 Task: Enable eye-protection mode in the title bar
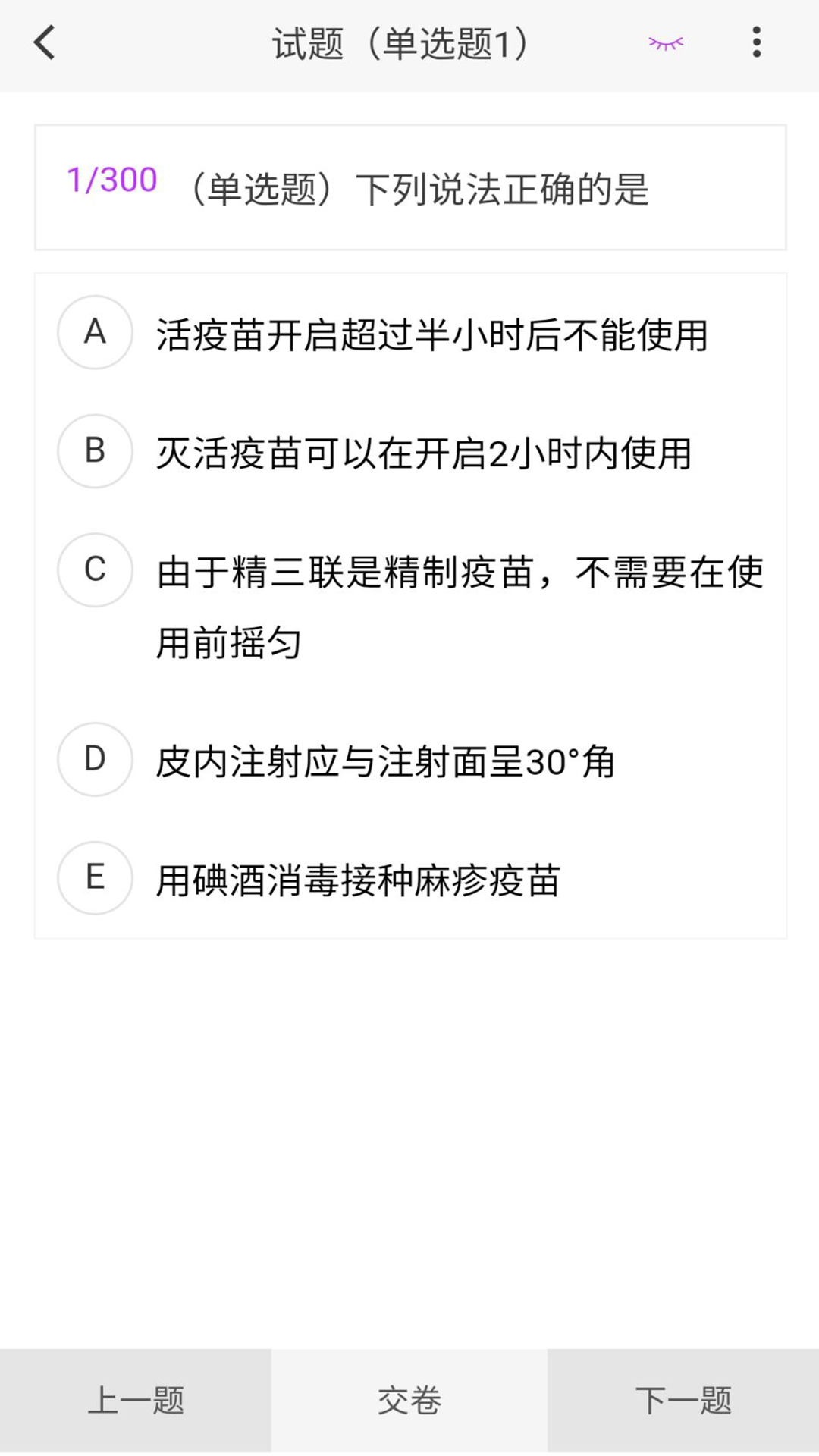[664, 43]
